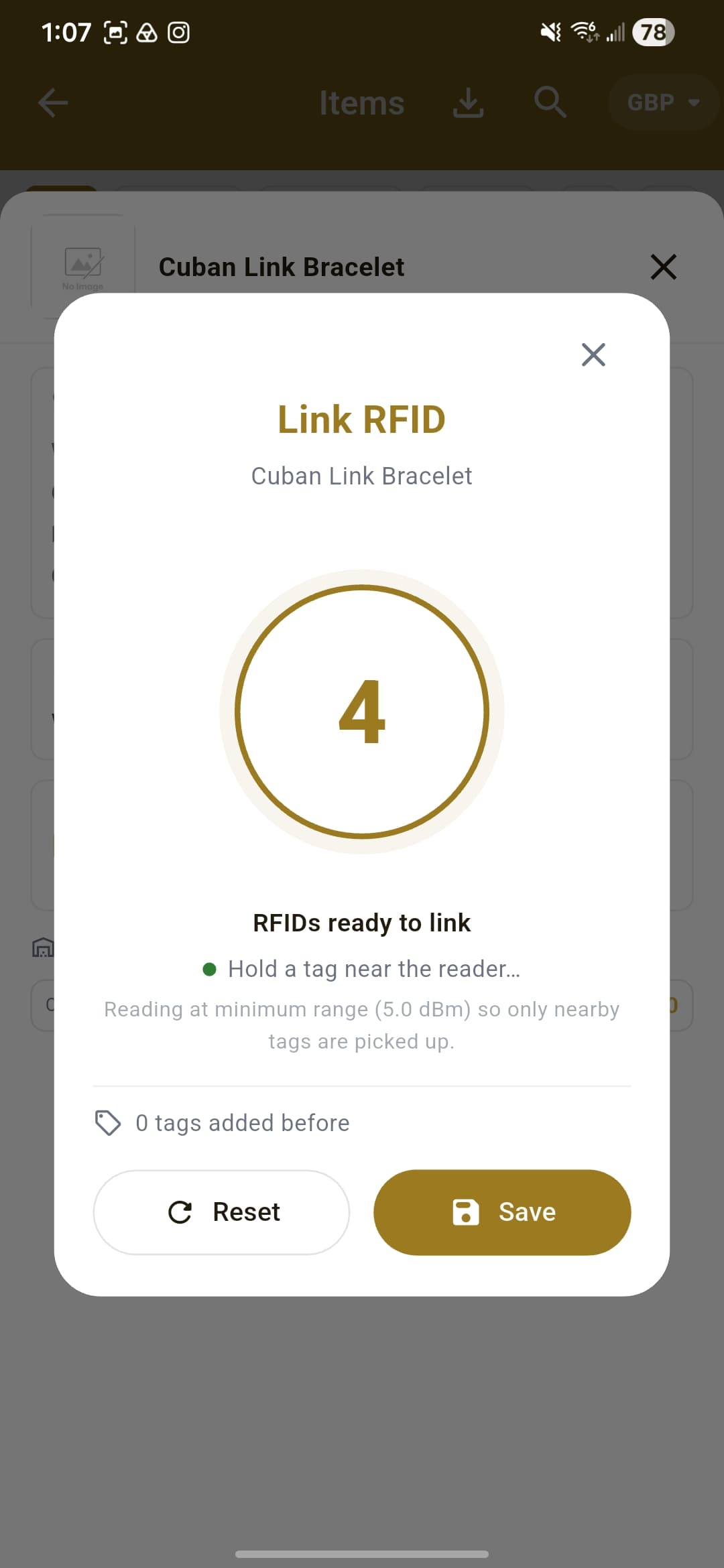Close the Link RFID dialog
Screen dimensions: 724x1568
coord(593,354)
